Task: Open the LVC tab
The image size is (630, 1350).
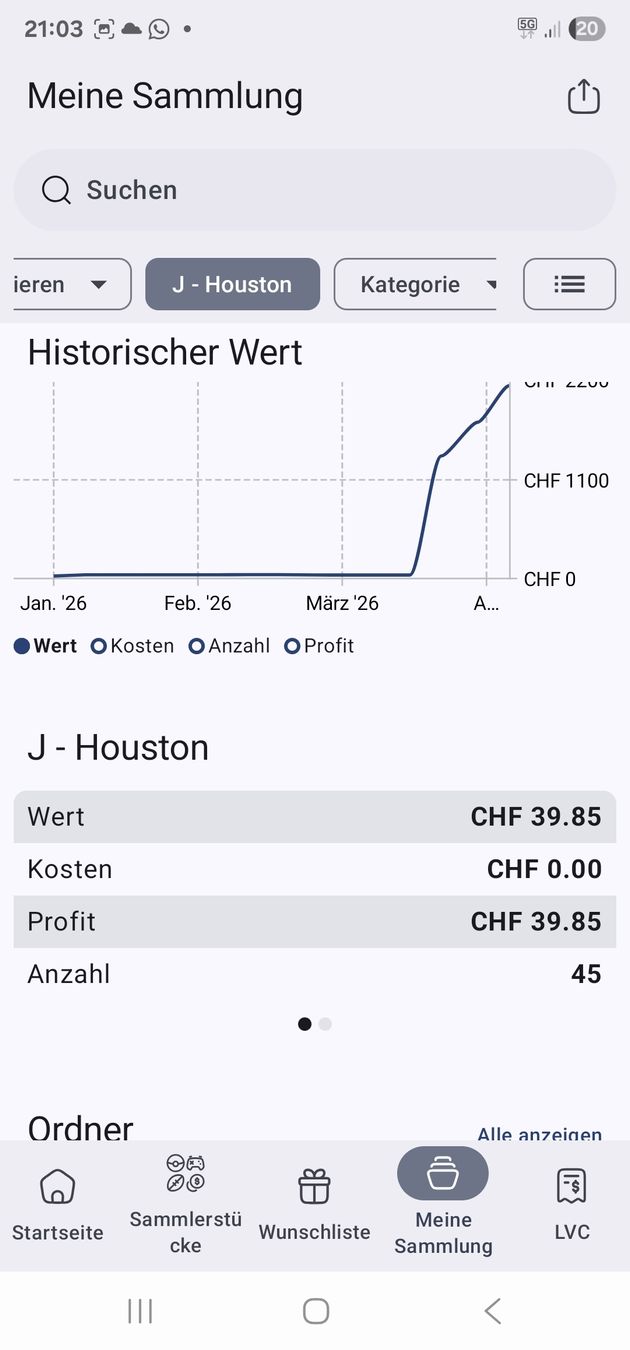Action: (x=572, y=1206)
